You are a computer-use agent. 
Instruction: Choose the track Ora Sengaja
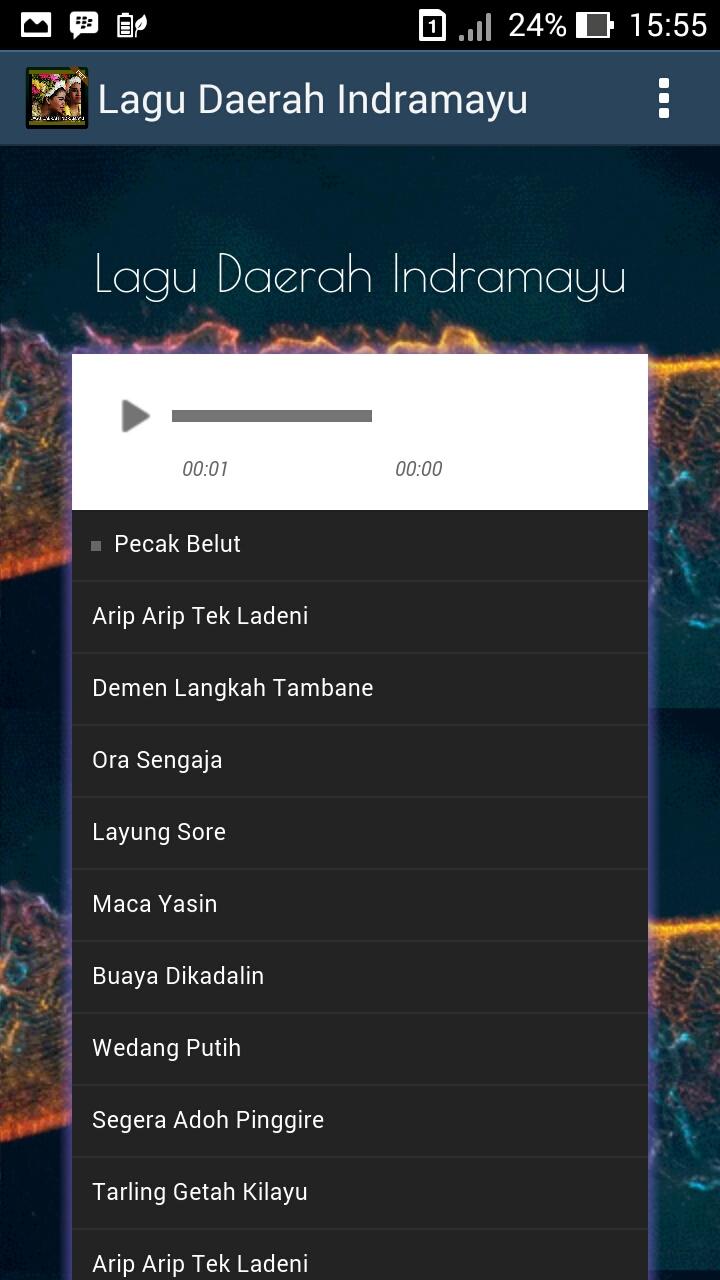(x=157, y=760)
